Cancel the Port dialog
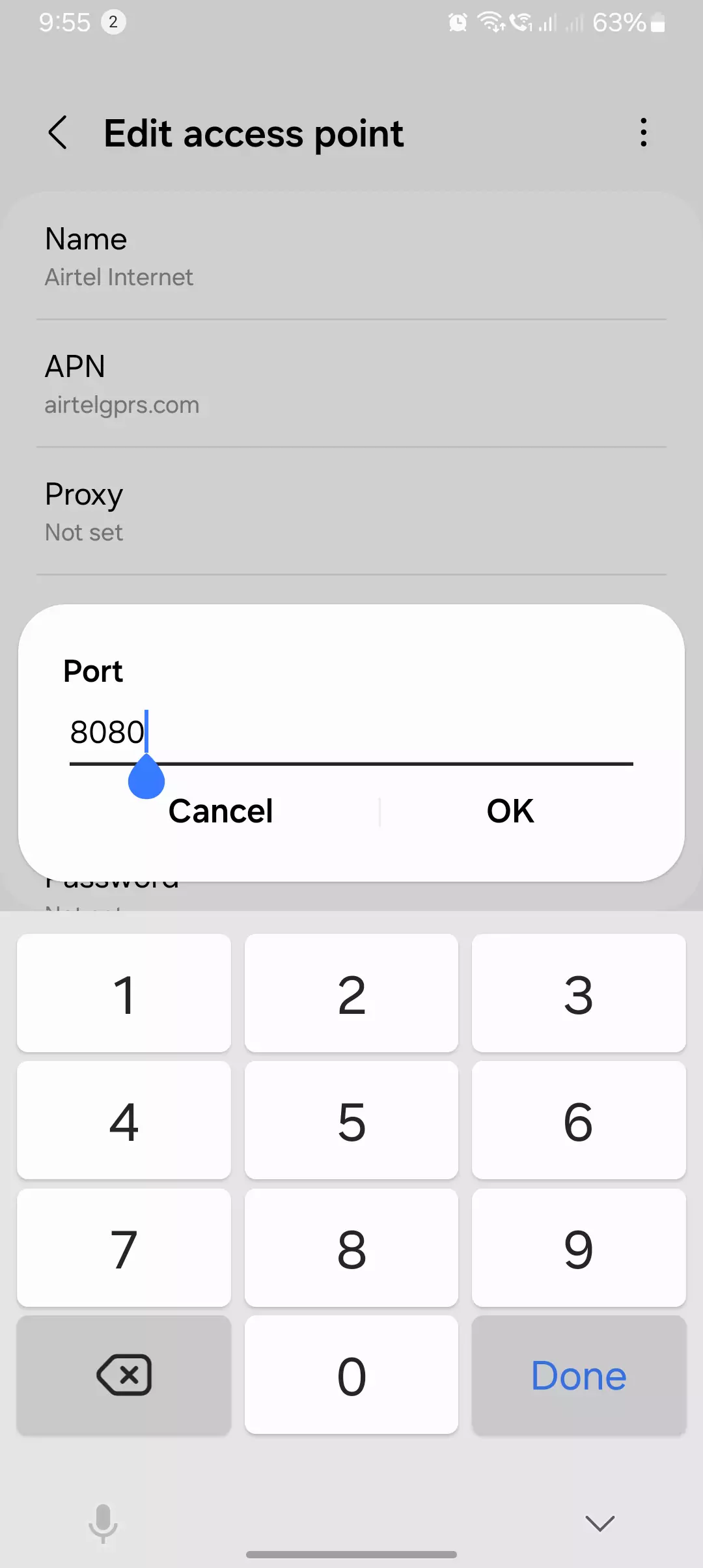 [221, 811]
